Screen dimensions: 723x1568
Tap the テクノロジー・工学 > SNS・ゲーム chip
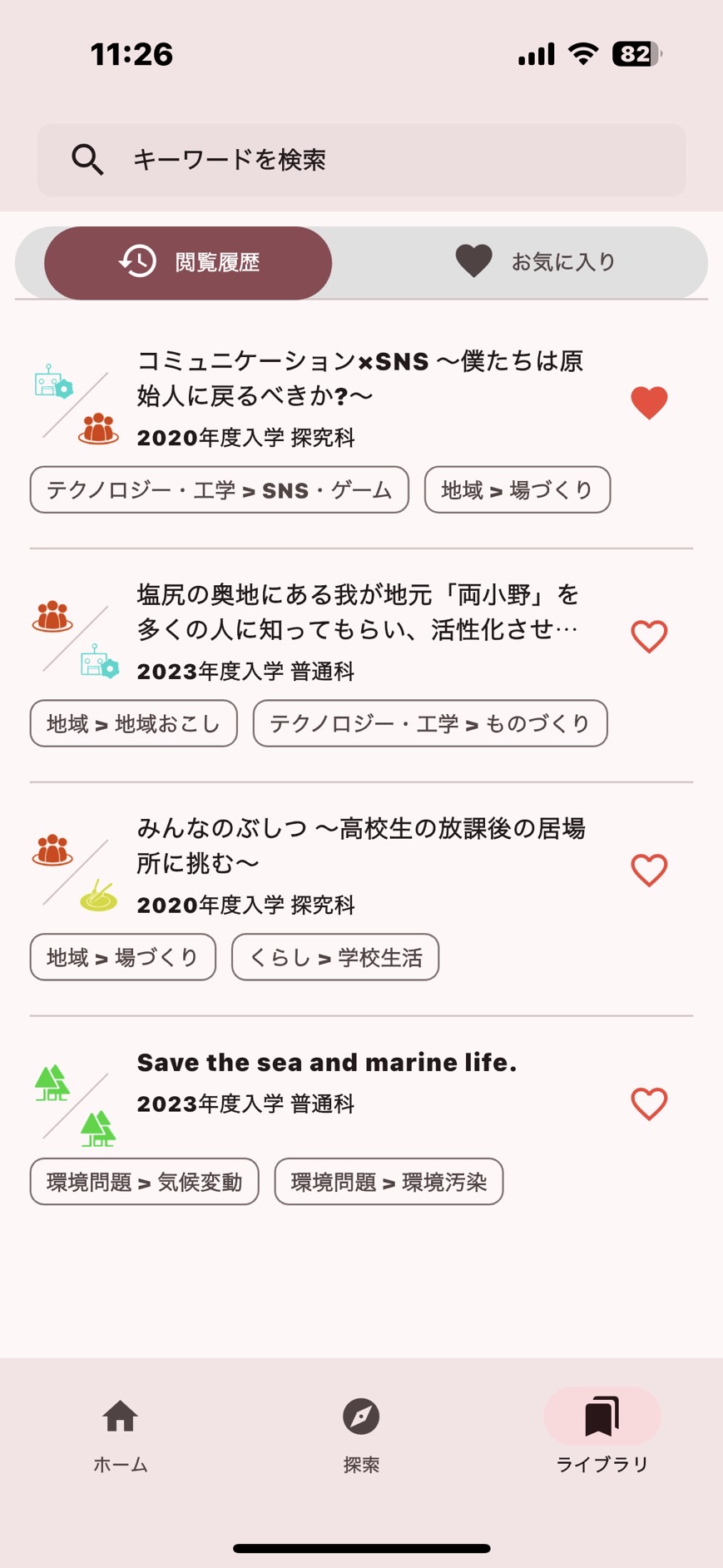220,490
